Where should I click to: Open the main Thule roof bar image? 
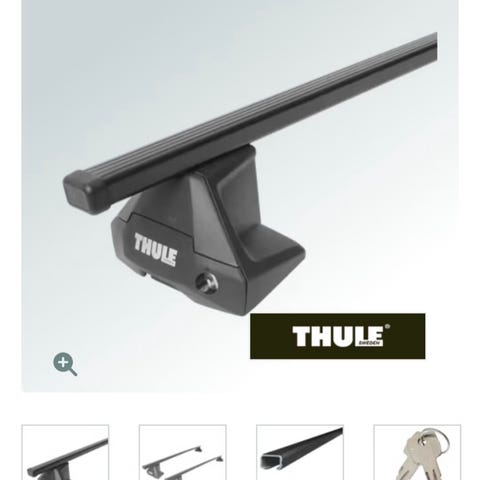tap(240, 196)
